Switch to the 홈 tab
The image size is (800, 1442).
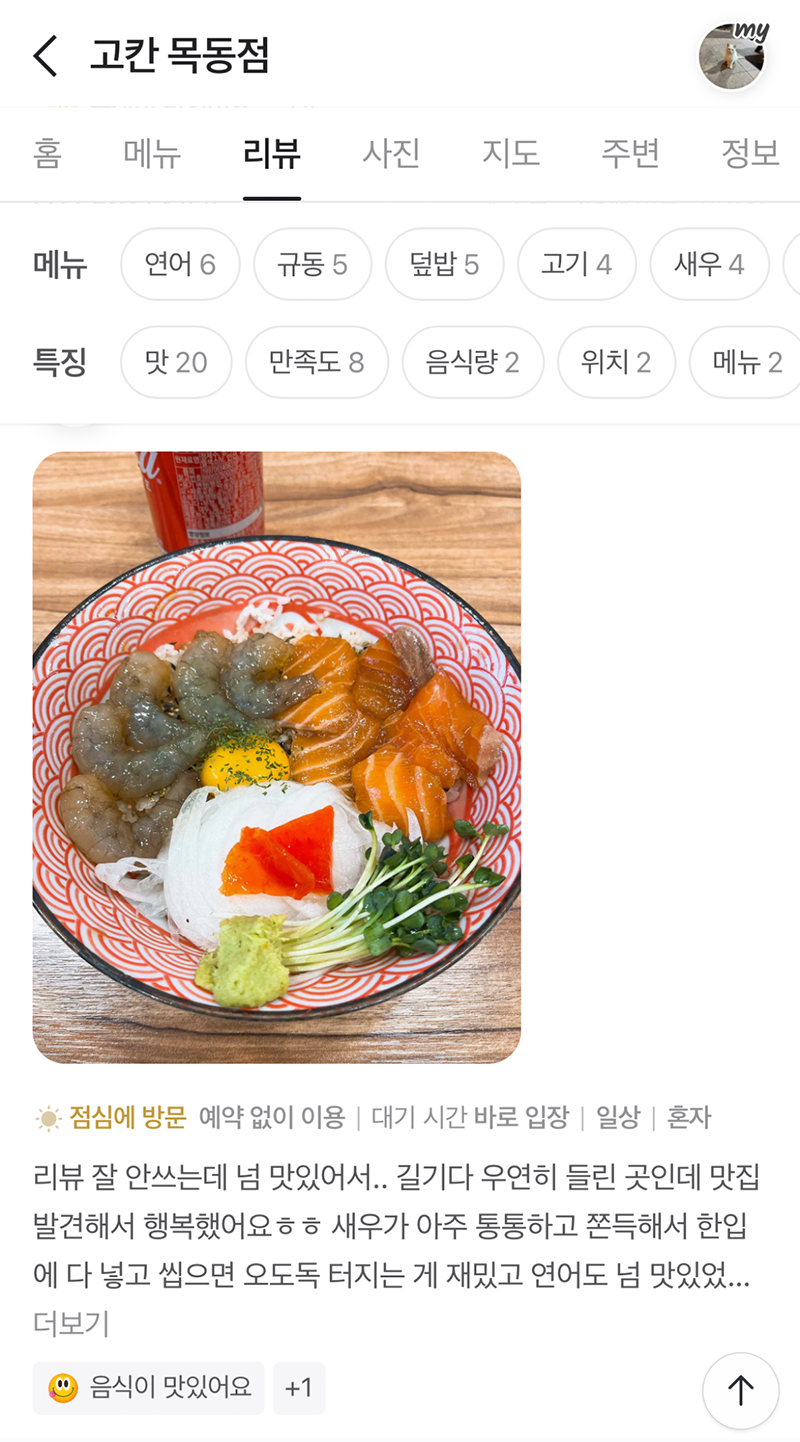pyautogui.click(x=47, y=153)
